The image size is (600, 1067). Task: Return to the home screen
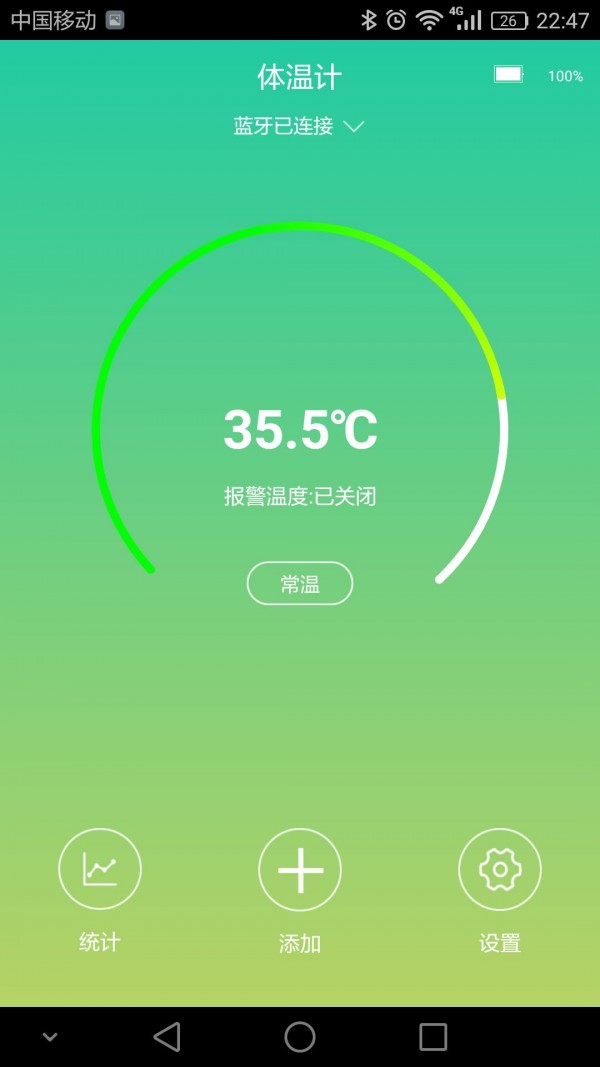click(300, 1037)
